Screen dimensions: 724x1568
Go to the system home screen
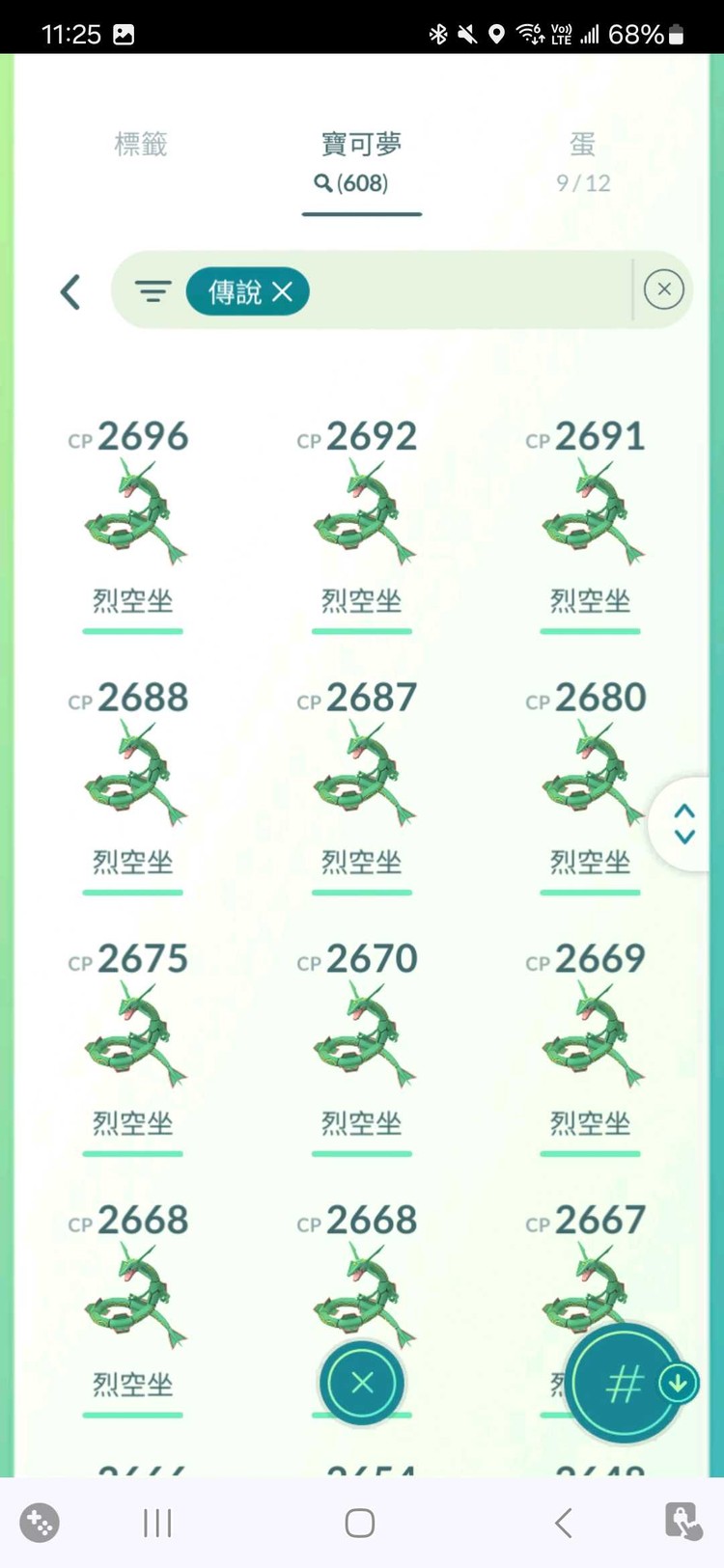(360, 1523)
